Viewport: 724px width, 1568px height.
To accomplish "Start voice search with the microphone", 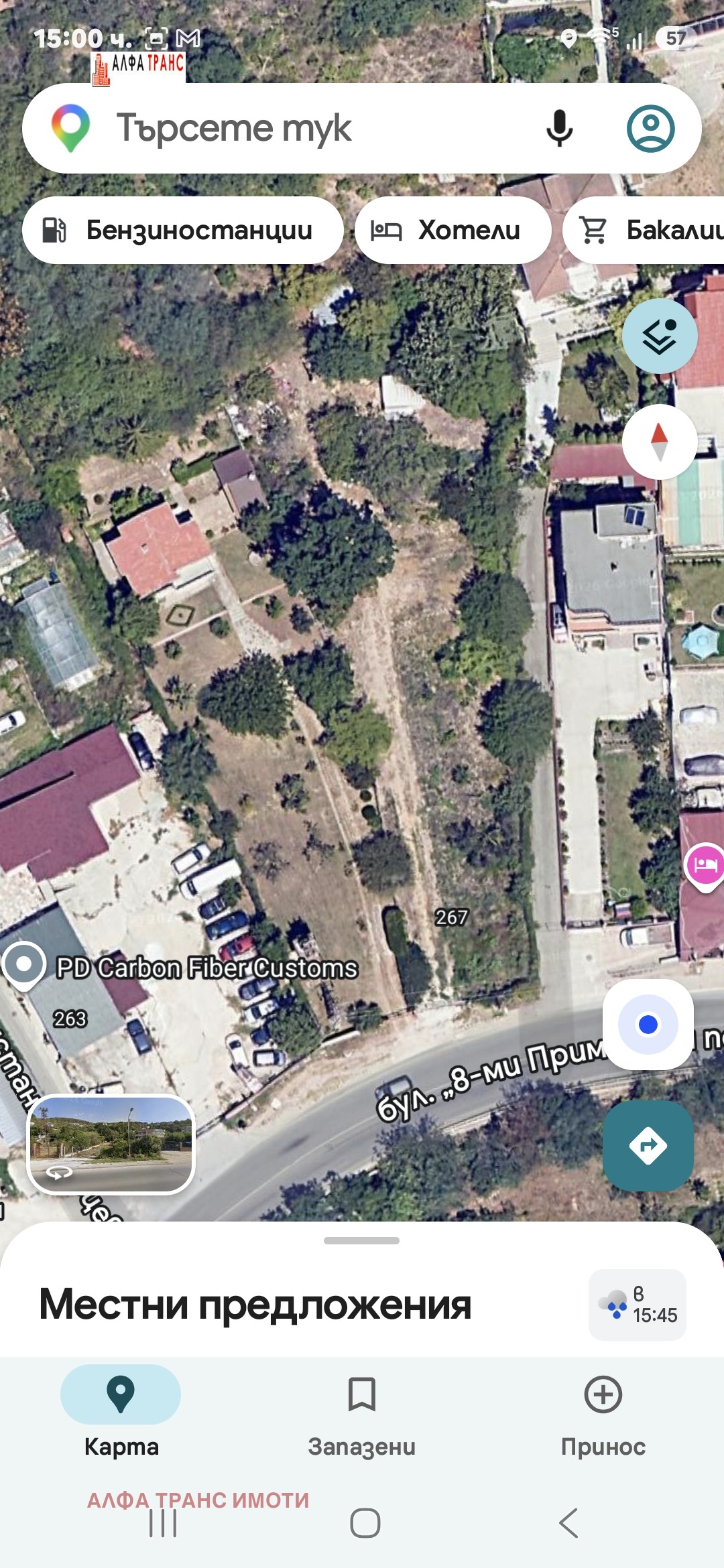I will (x=559, y=128).
